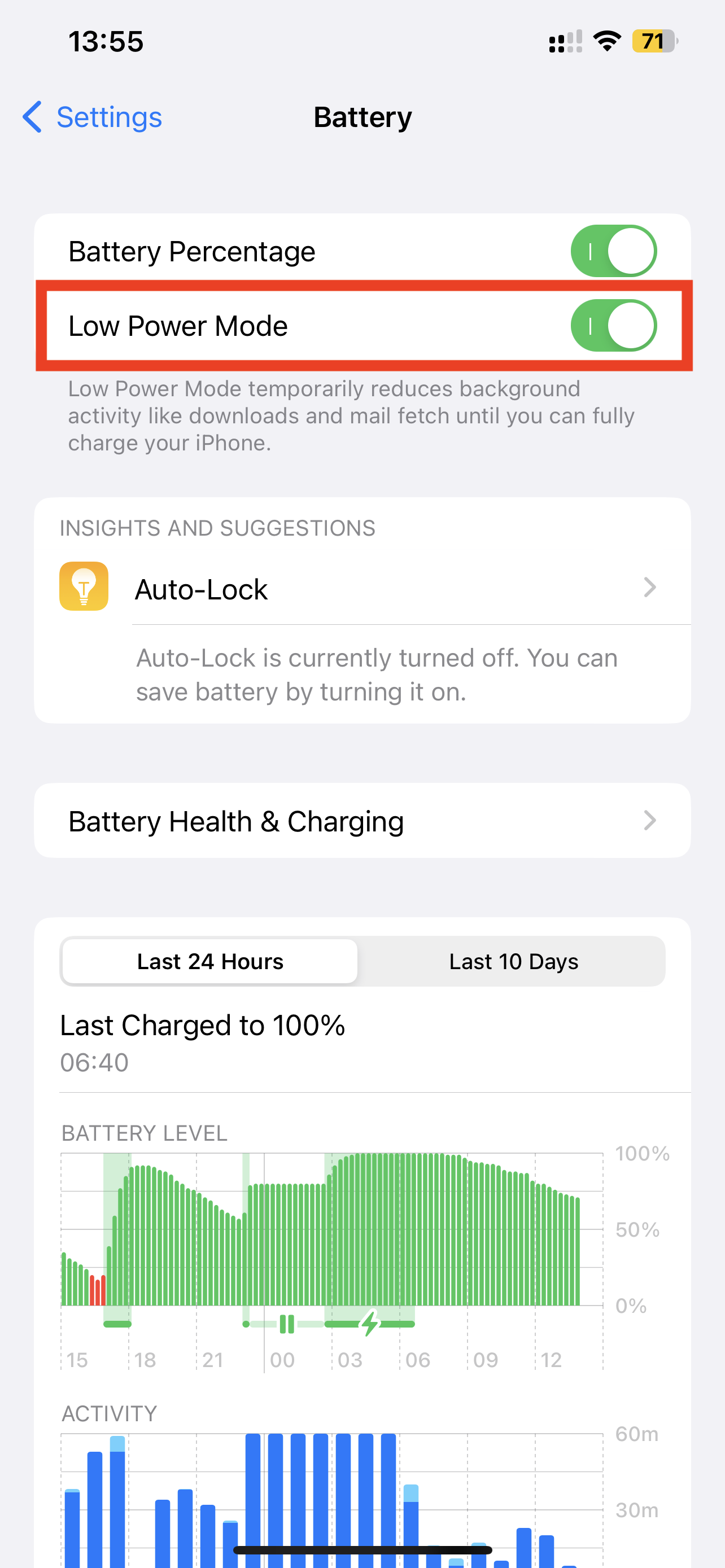Disable Low Power Mode

tap(613, 326)
